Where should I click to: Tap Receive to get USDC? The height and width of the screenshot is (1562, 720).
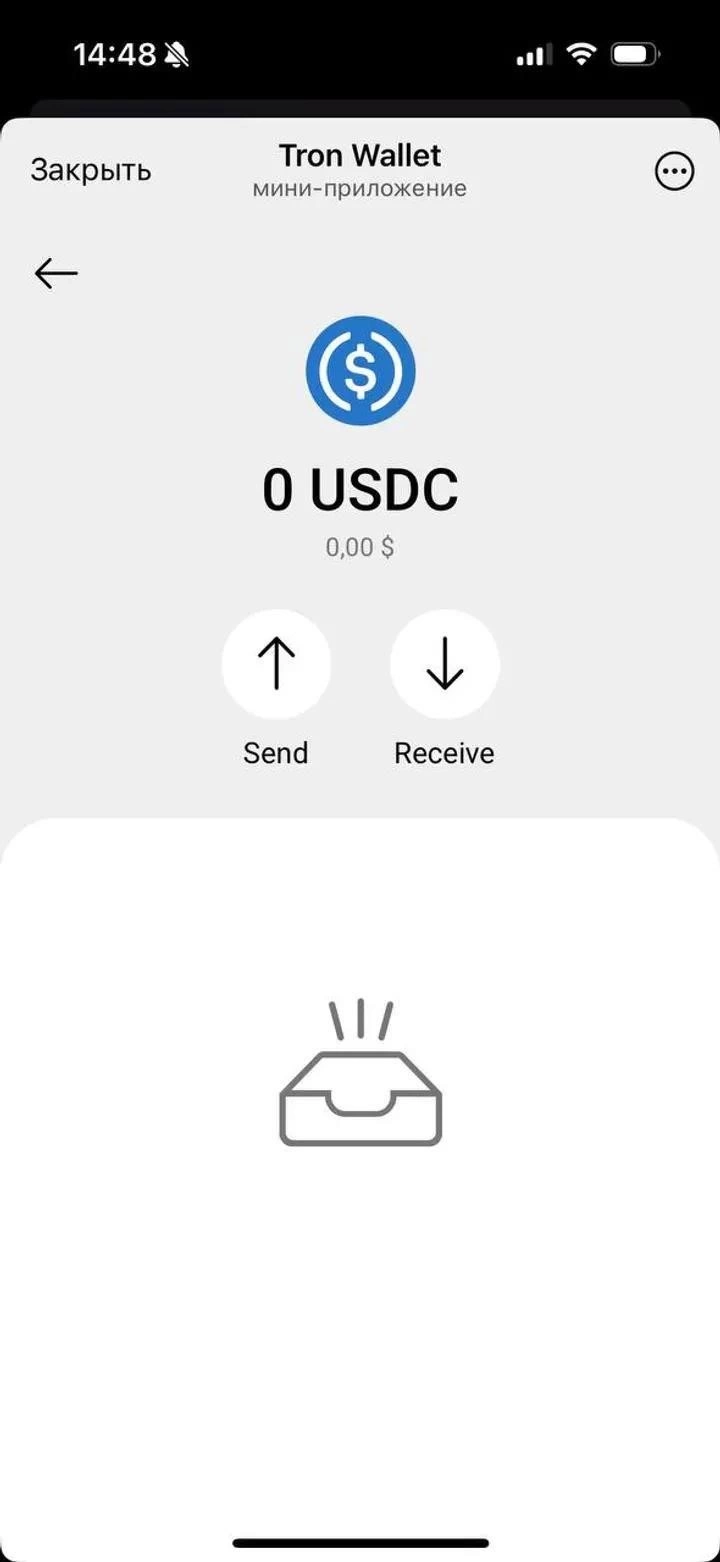[444, 665]
